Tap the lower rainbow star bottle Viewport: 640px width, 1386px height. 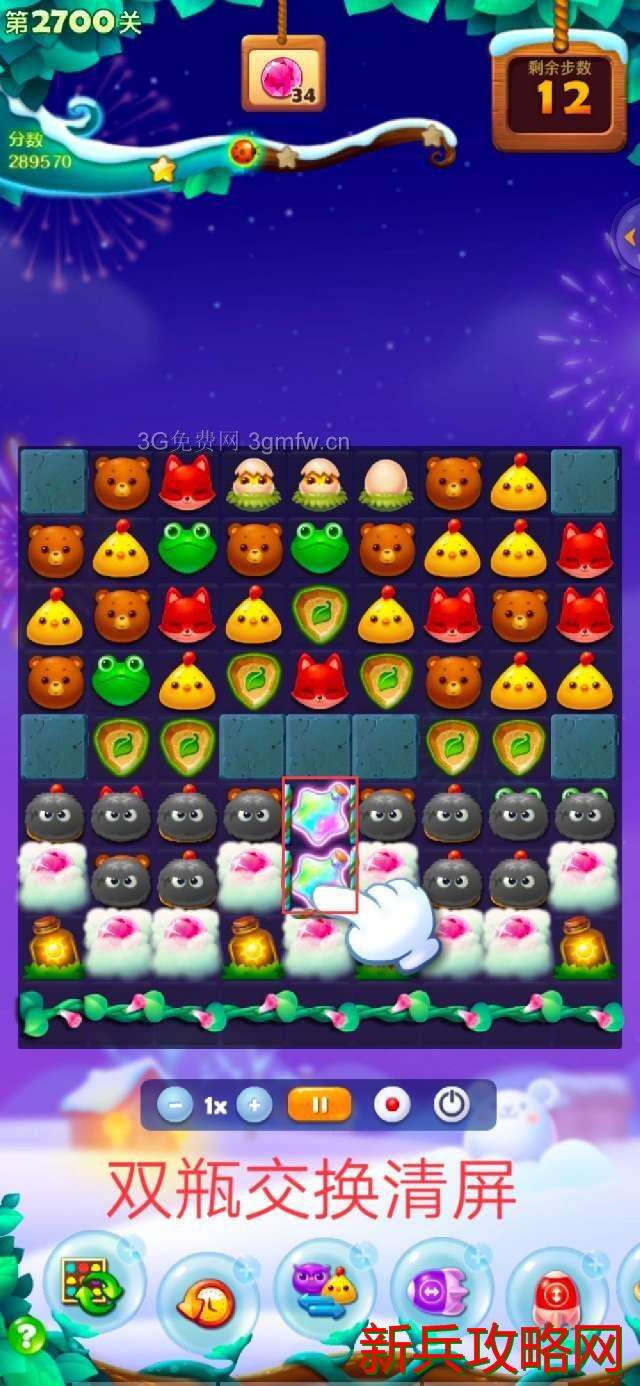[318, 877]
